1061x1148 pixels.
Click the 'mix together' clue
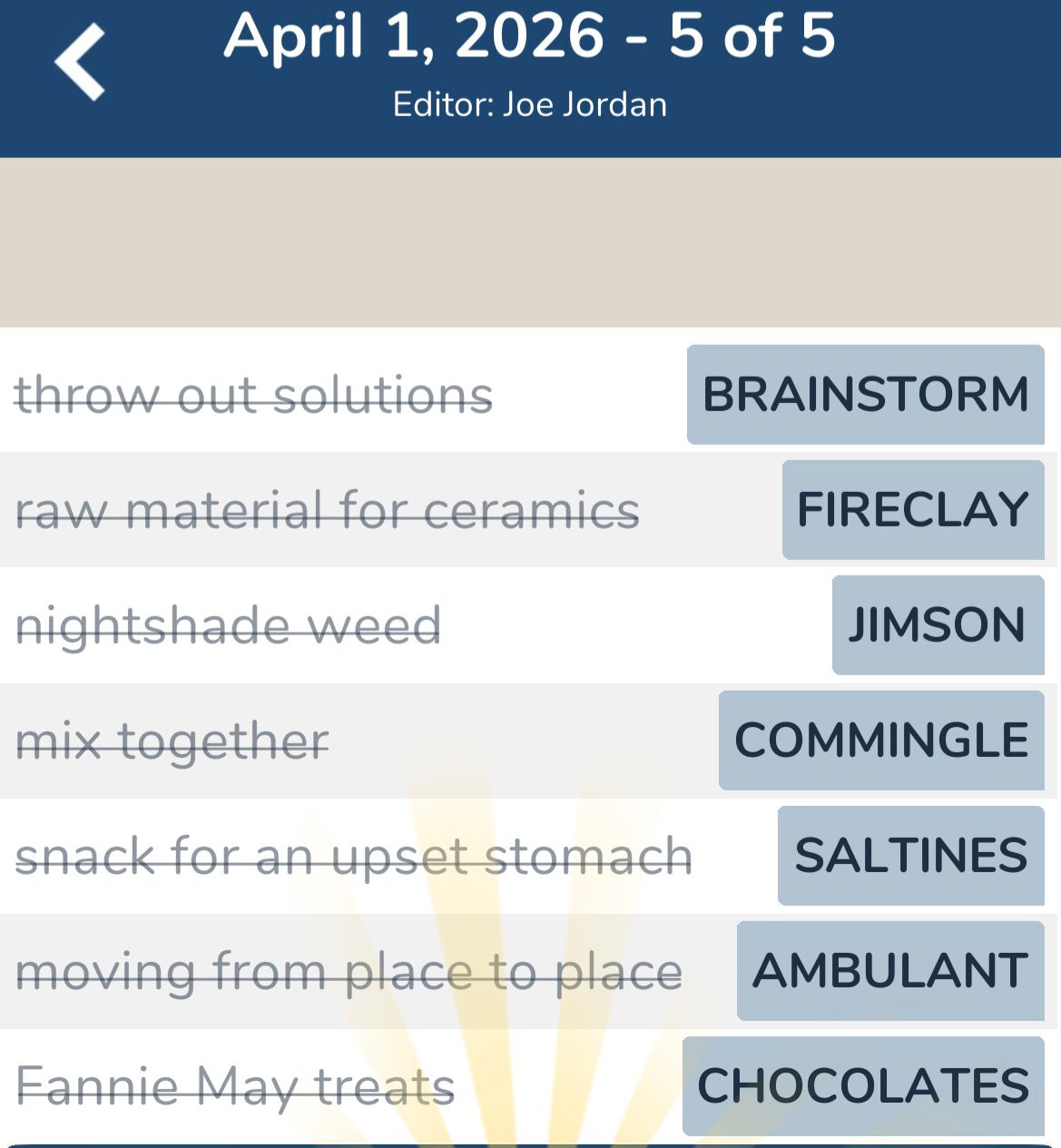[x=172, y=740]
